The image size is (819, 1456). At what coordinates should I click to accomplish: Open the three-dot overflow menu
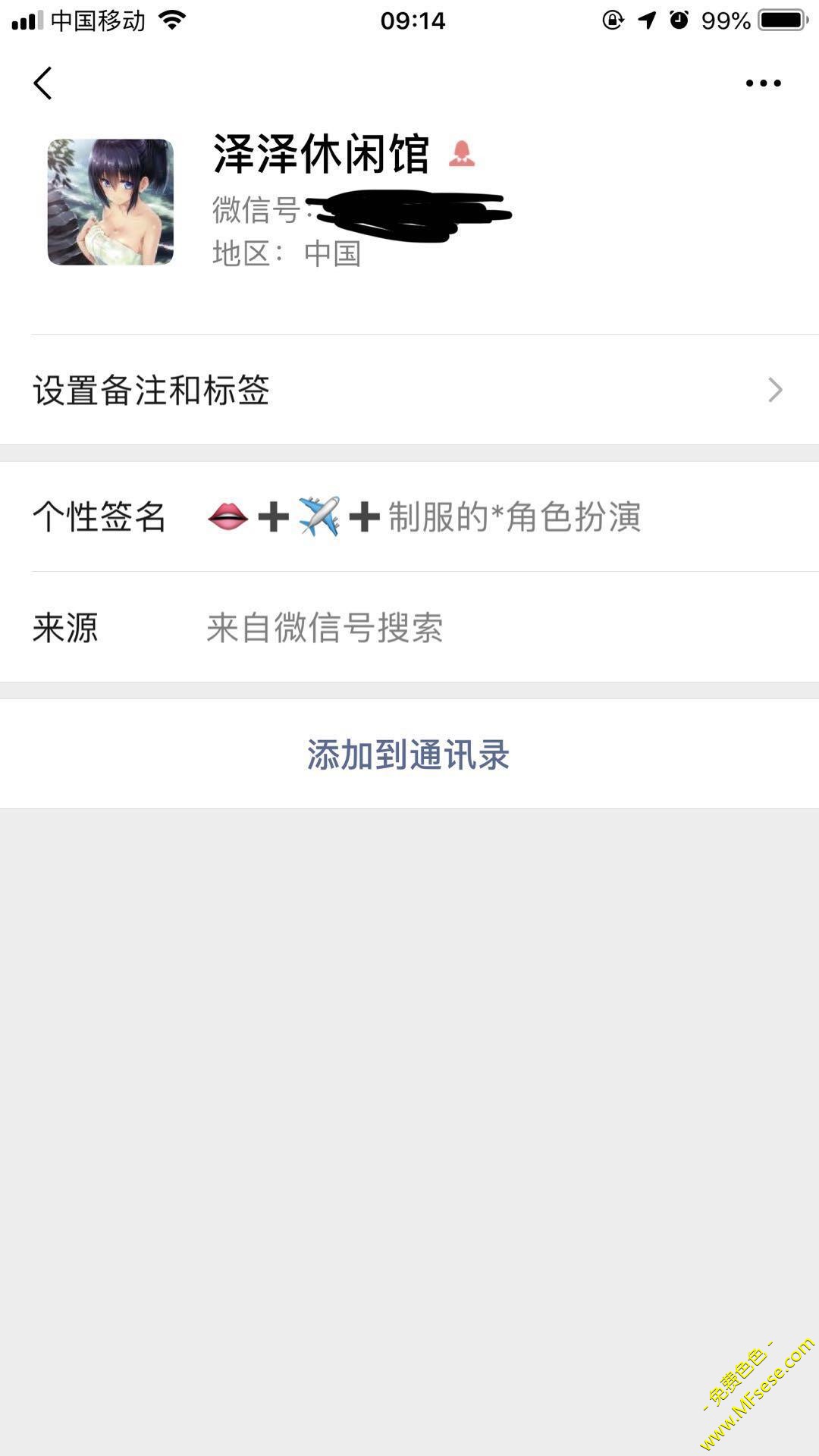763,83
